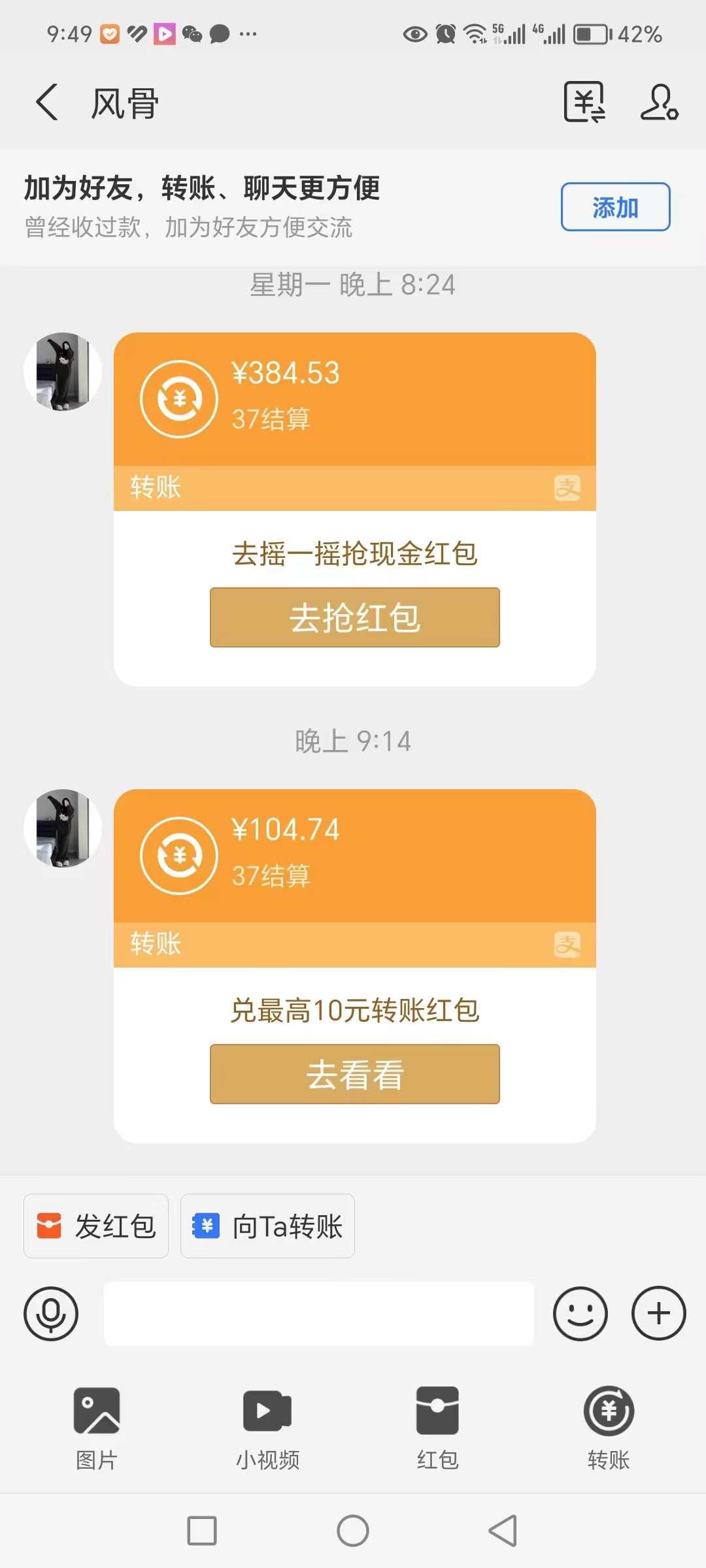Viewport: 706px width, 1568px height.
Task: Click the 添加 add friend button
Action: (x=615, y=207)
